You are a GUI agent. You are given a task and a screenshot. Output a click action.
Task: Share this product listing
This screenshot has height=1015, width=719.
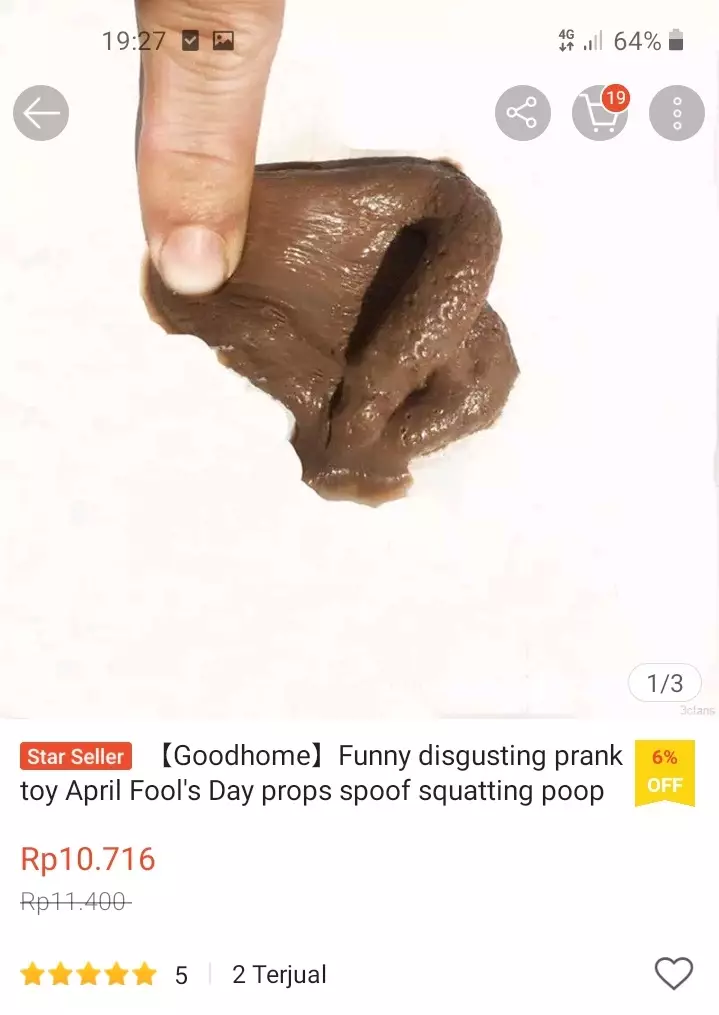[x=522, y=113]
